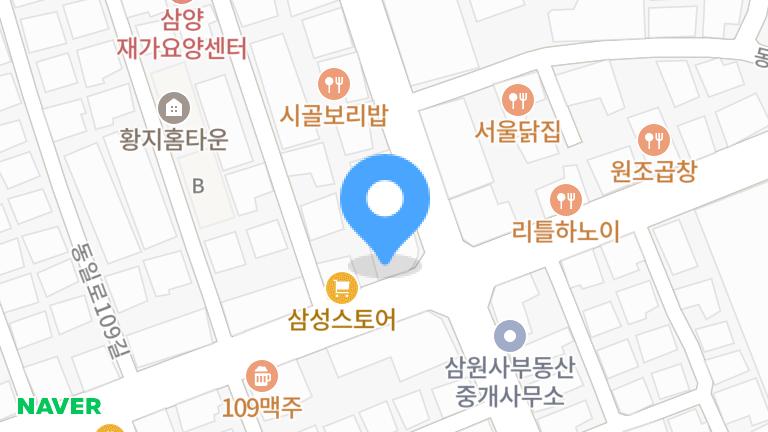Open 시골보리밥 restaurant marker
The image size is (768, 432).
coord(334,83)
